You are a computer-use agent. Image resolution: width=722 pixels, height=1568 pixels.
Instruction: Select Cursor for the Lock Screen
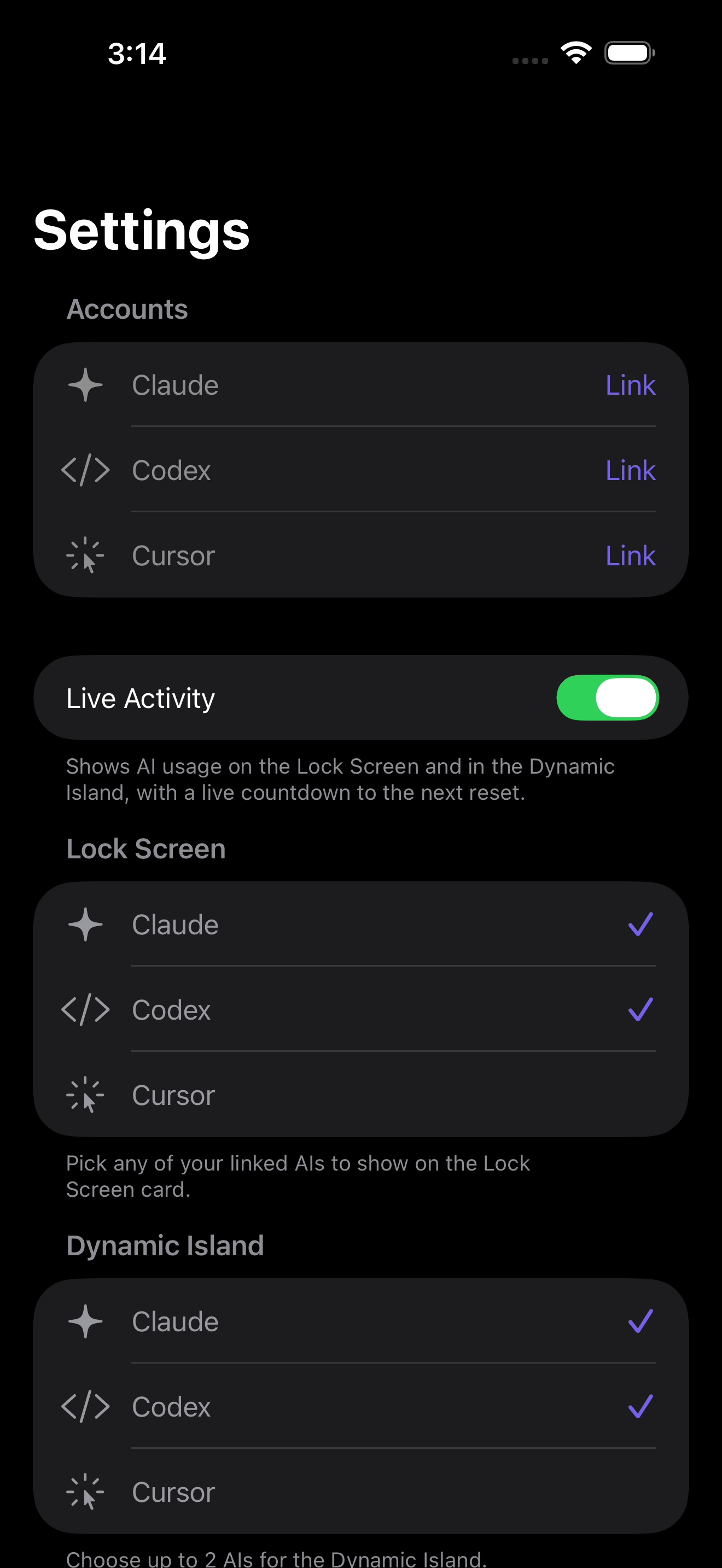pos(360,1095)
